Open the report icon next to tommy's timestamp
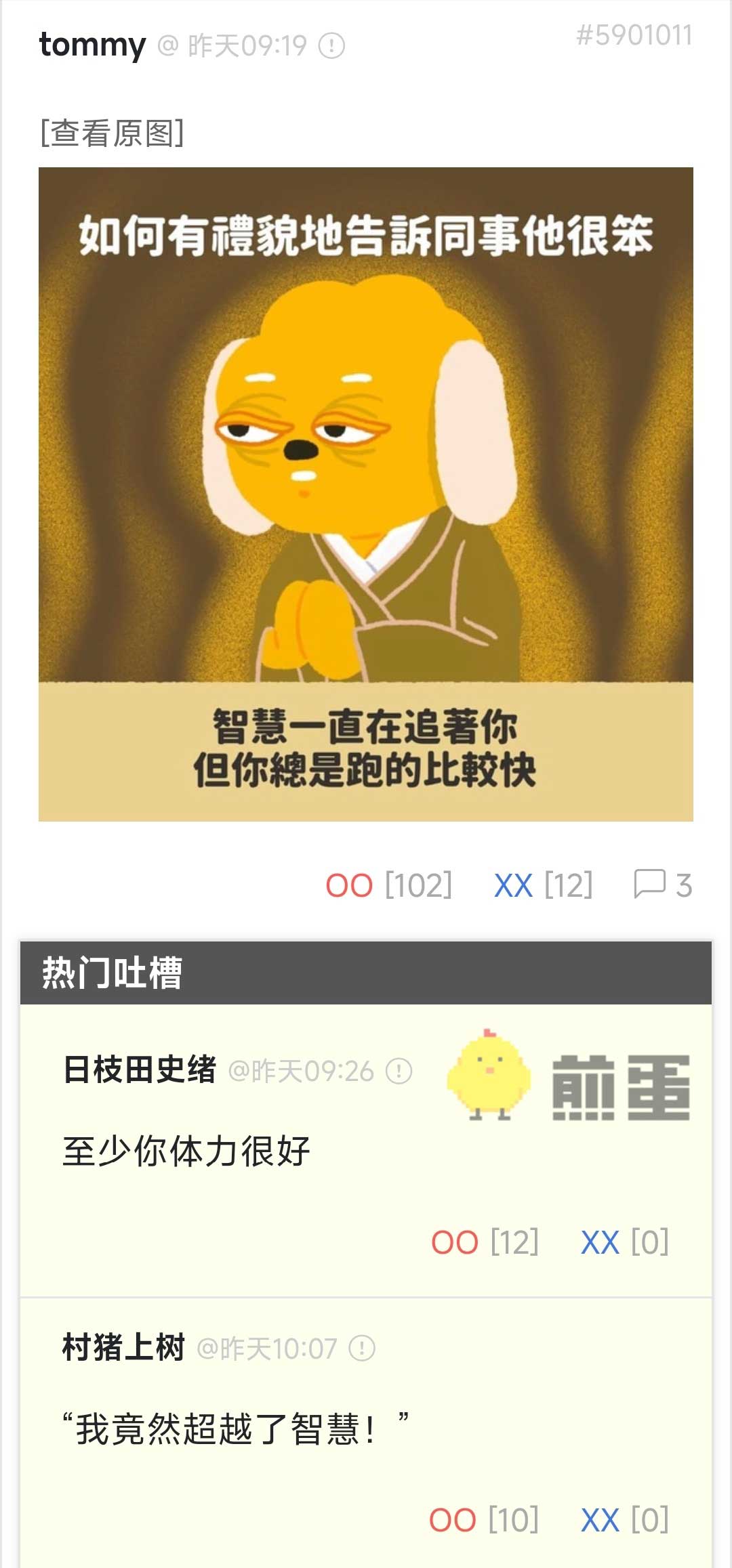 coord(332,46)
